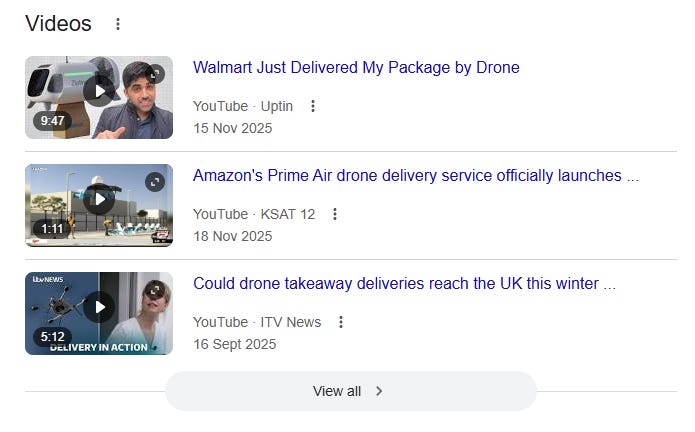
Task: Open Amazon's Prime Air drone delivery link
Action: [x=415, y=176]
